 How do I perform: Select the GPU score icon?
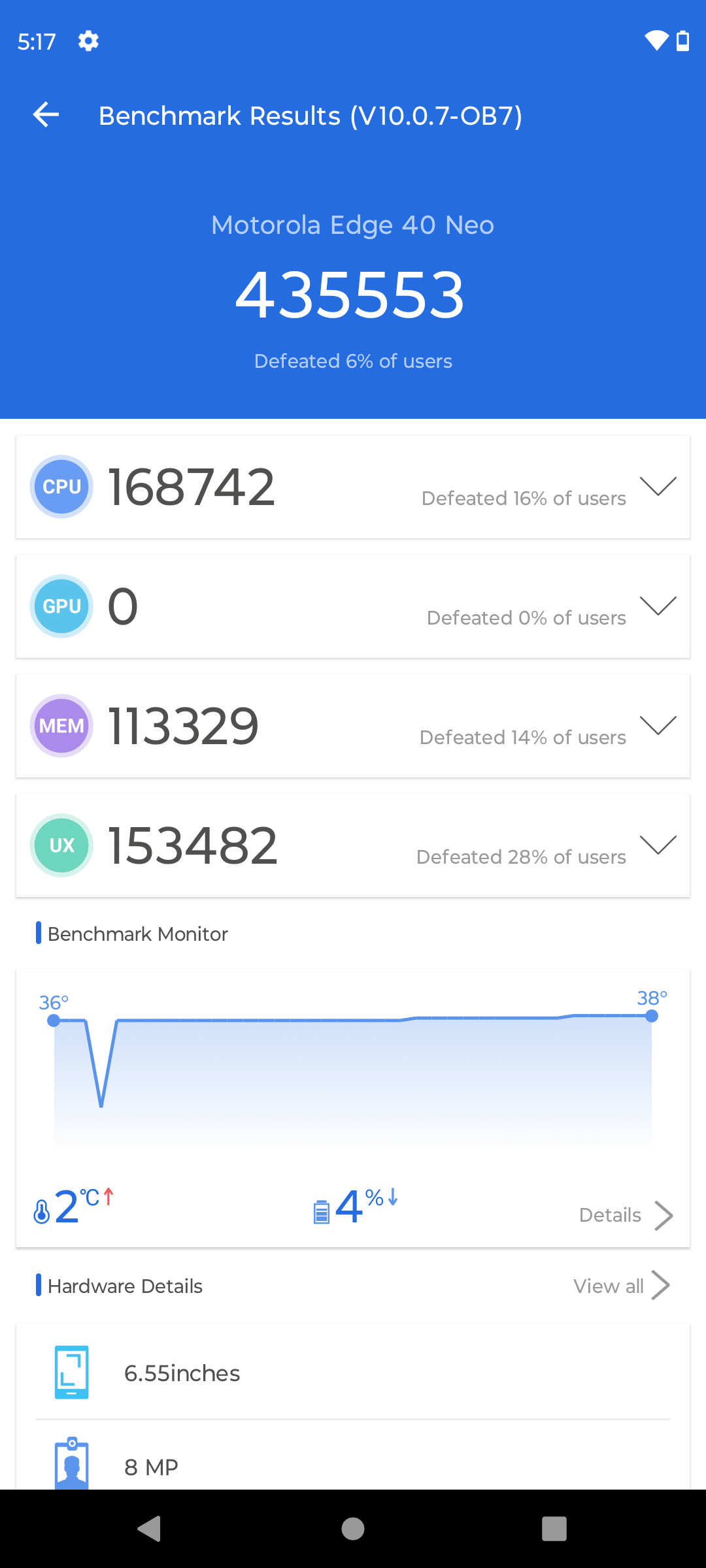coord(61,606)
